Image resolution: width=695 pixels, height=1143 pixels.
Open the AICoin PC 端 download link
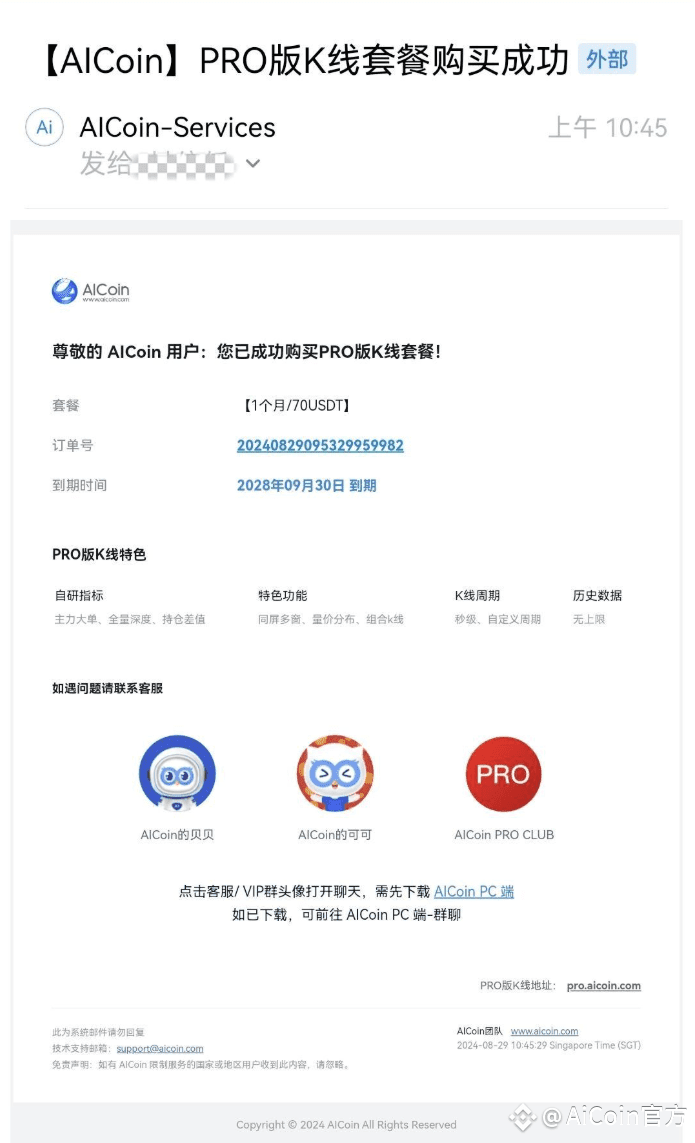click(x=474, y=892)
